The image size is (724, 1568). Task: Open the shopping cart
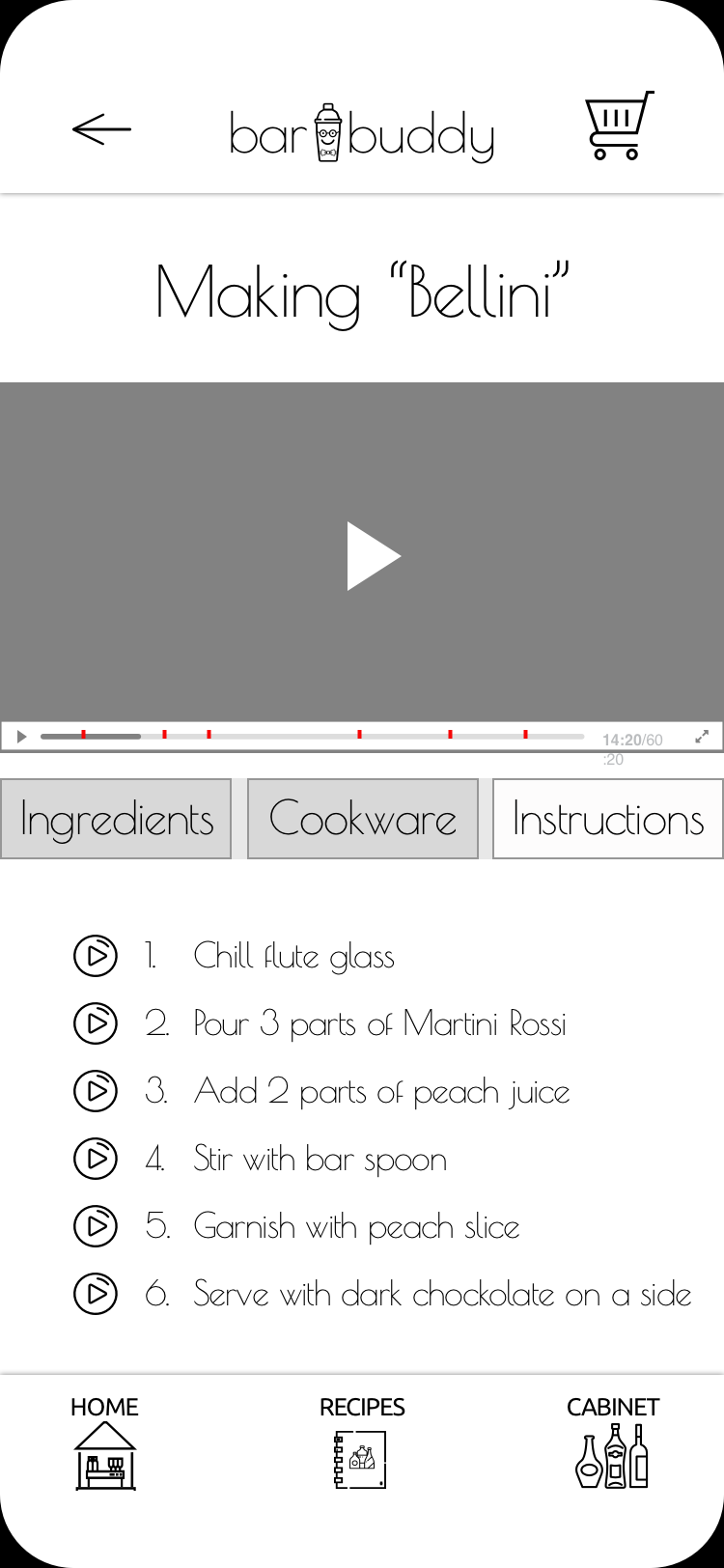click(619, 126)
